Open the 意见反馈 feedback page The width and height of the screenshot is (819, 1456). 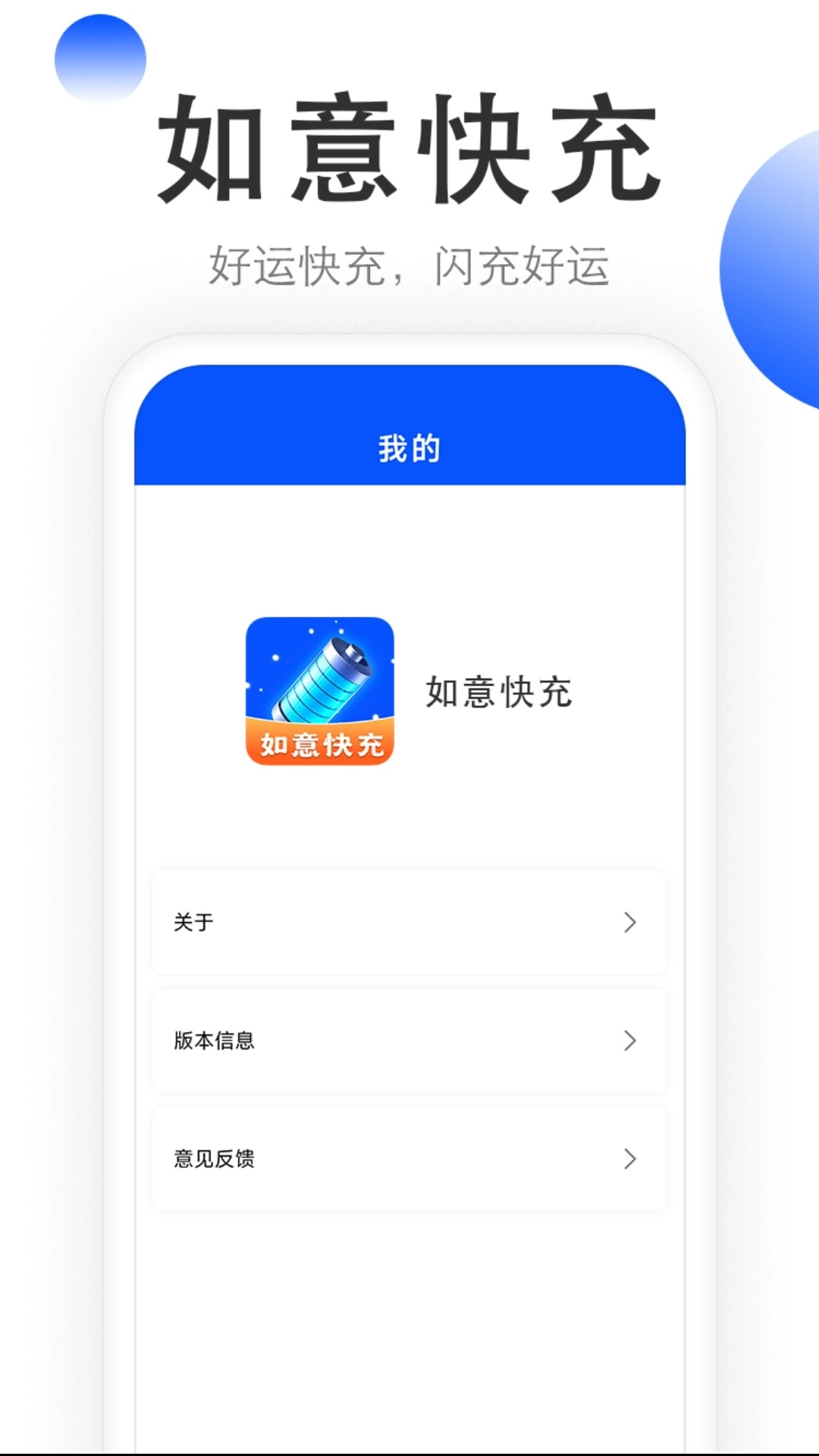click(x=409, y=1158)
